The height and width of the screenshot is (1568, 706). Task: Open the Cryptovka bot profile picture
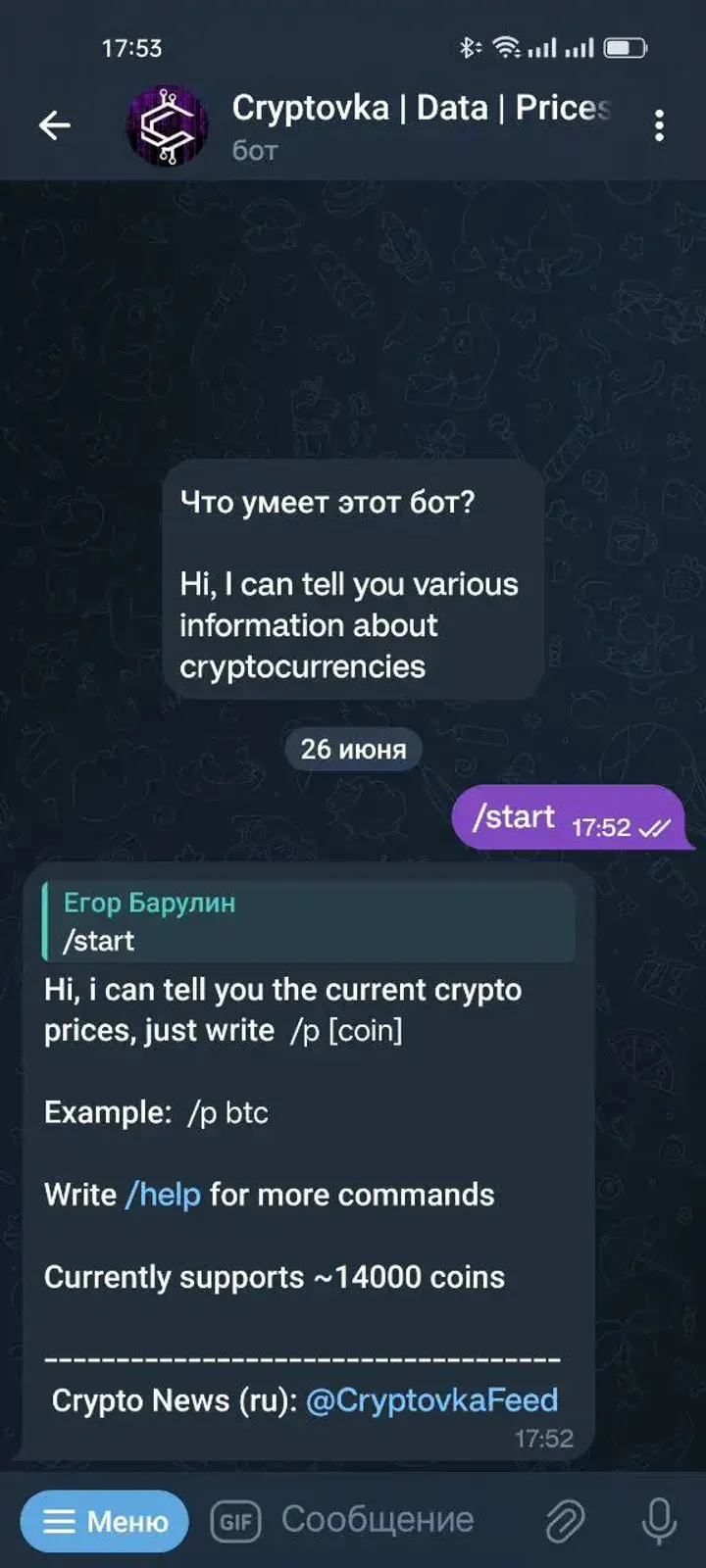(167, 124)
